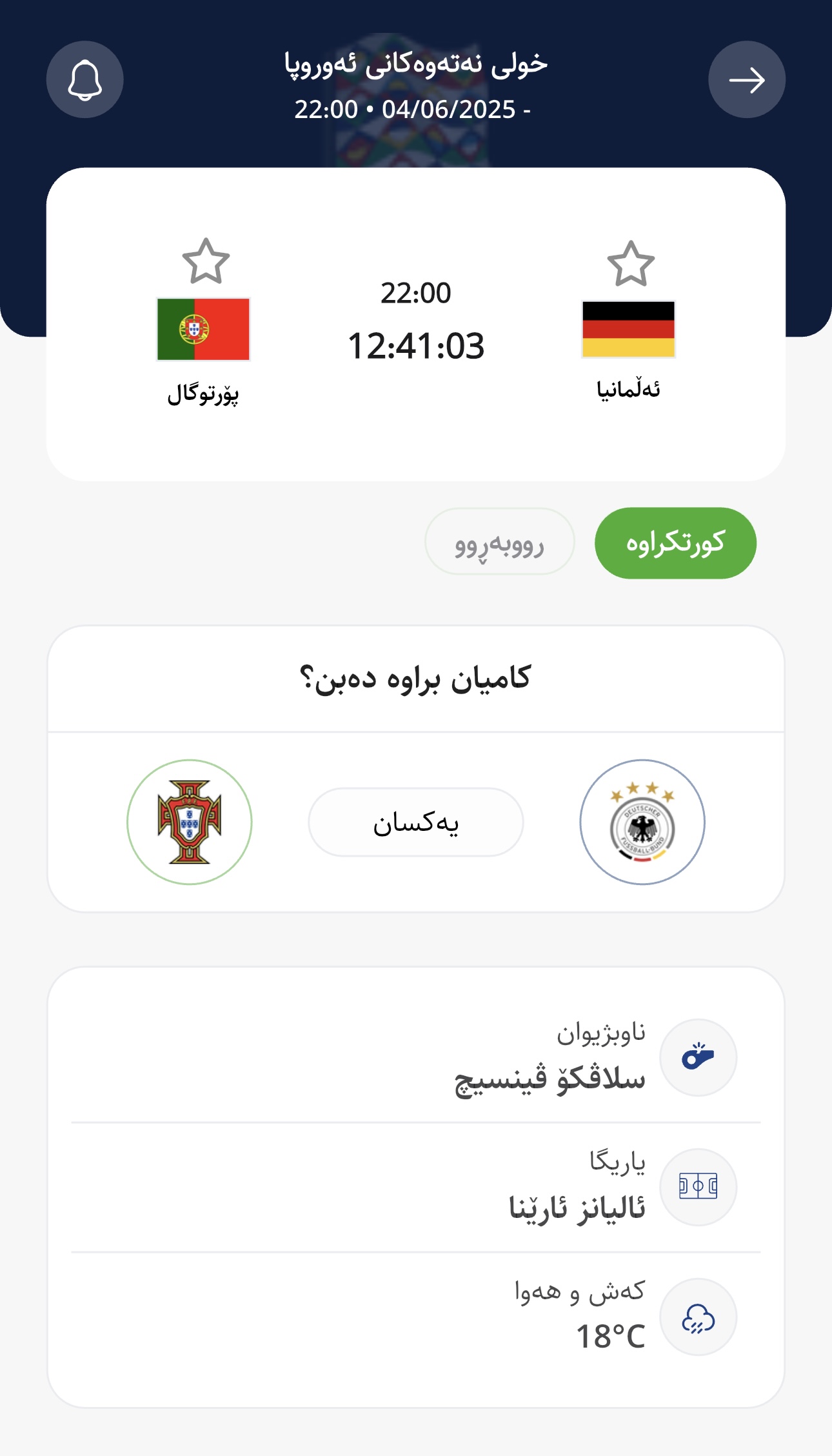
Task: Vote for Germany to win
Action: pos(642,822)
